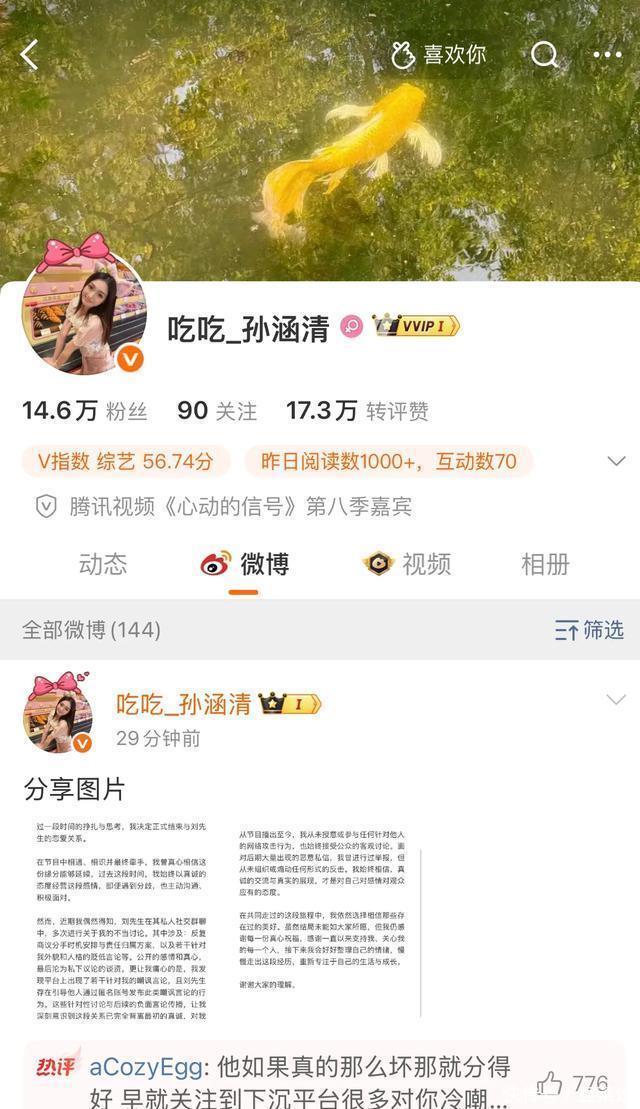Image resolution: width=640 pixels, height=1109 pixels.
Task: Open the 90 关注 following list
Action: [x=217, y=411]
